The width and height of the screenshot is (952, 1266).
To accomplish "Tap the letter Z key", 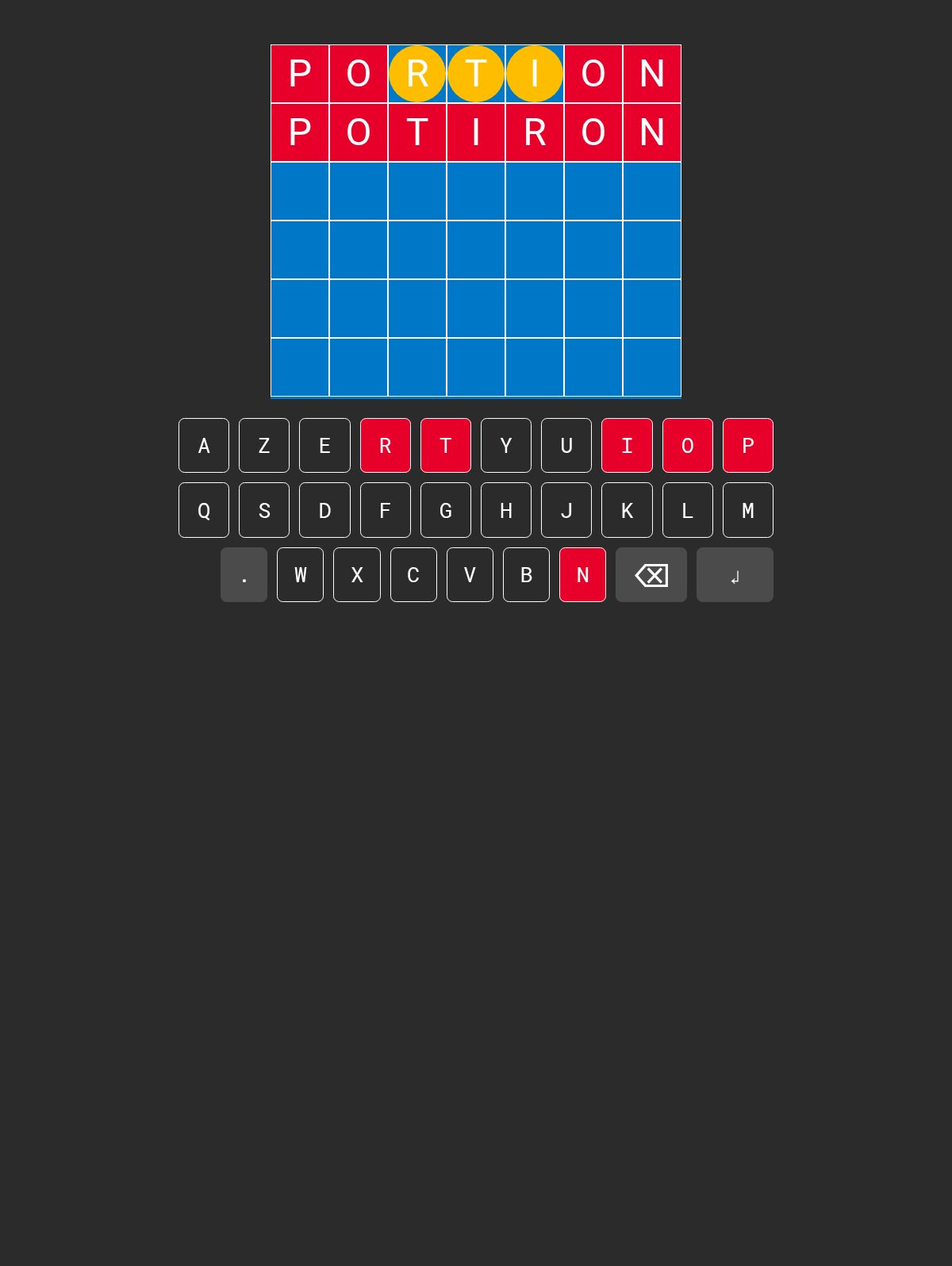I will pos(264,446).
